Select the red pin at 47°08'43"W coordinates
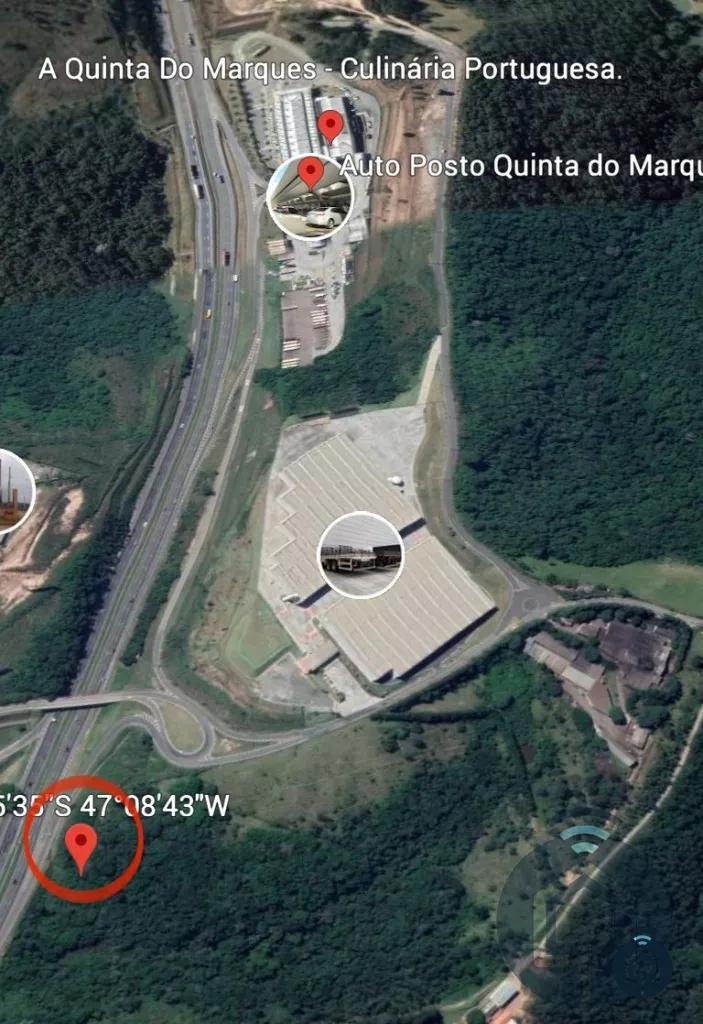This screenshot has width=703, height=1024. coord(81,846)
